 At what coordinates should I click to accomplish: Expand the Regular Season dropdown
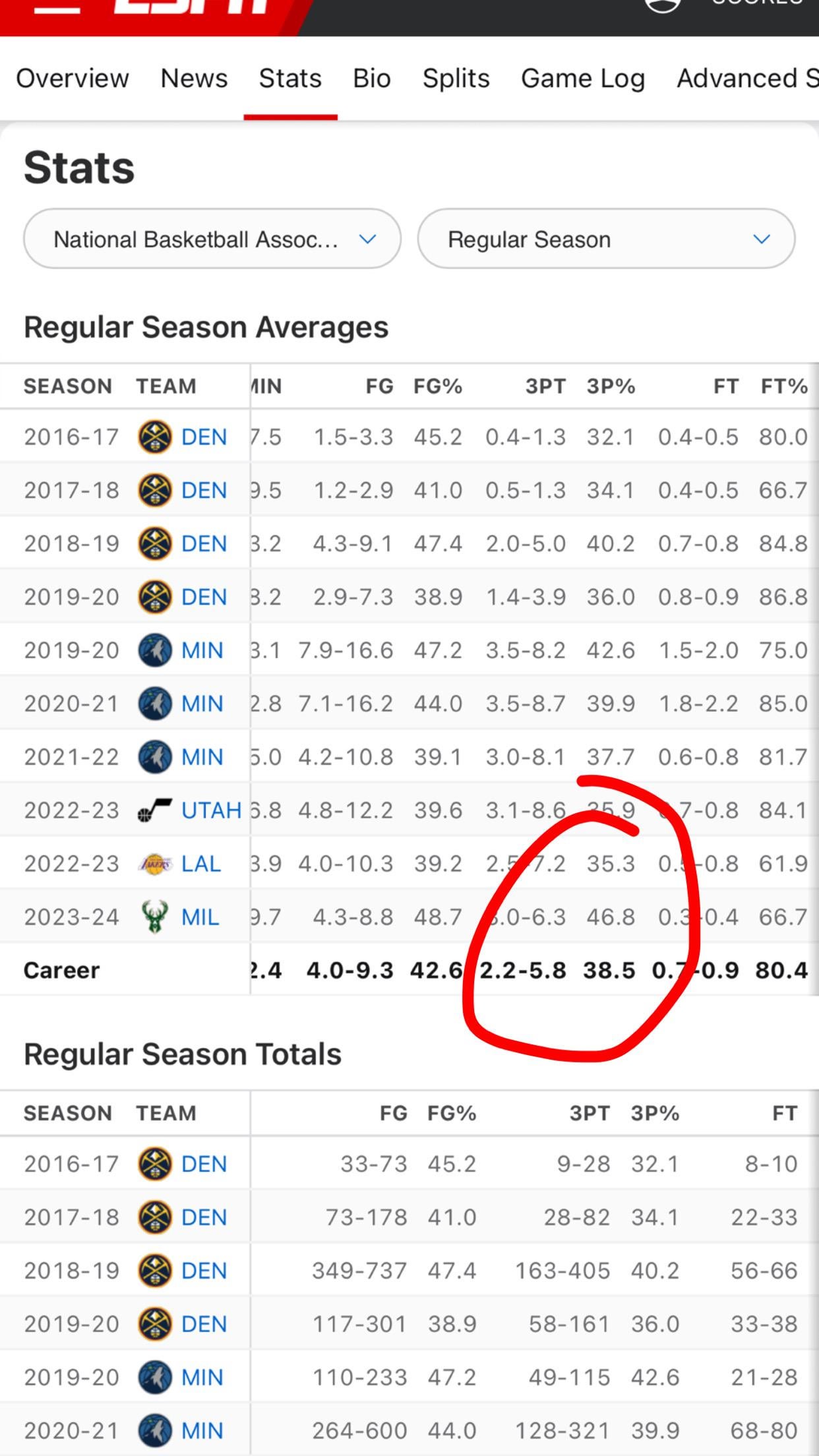[606, 239]
